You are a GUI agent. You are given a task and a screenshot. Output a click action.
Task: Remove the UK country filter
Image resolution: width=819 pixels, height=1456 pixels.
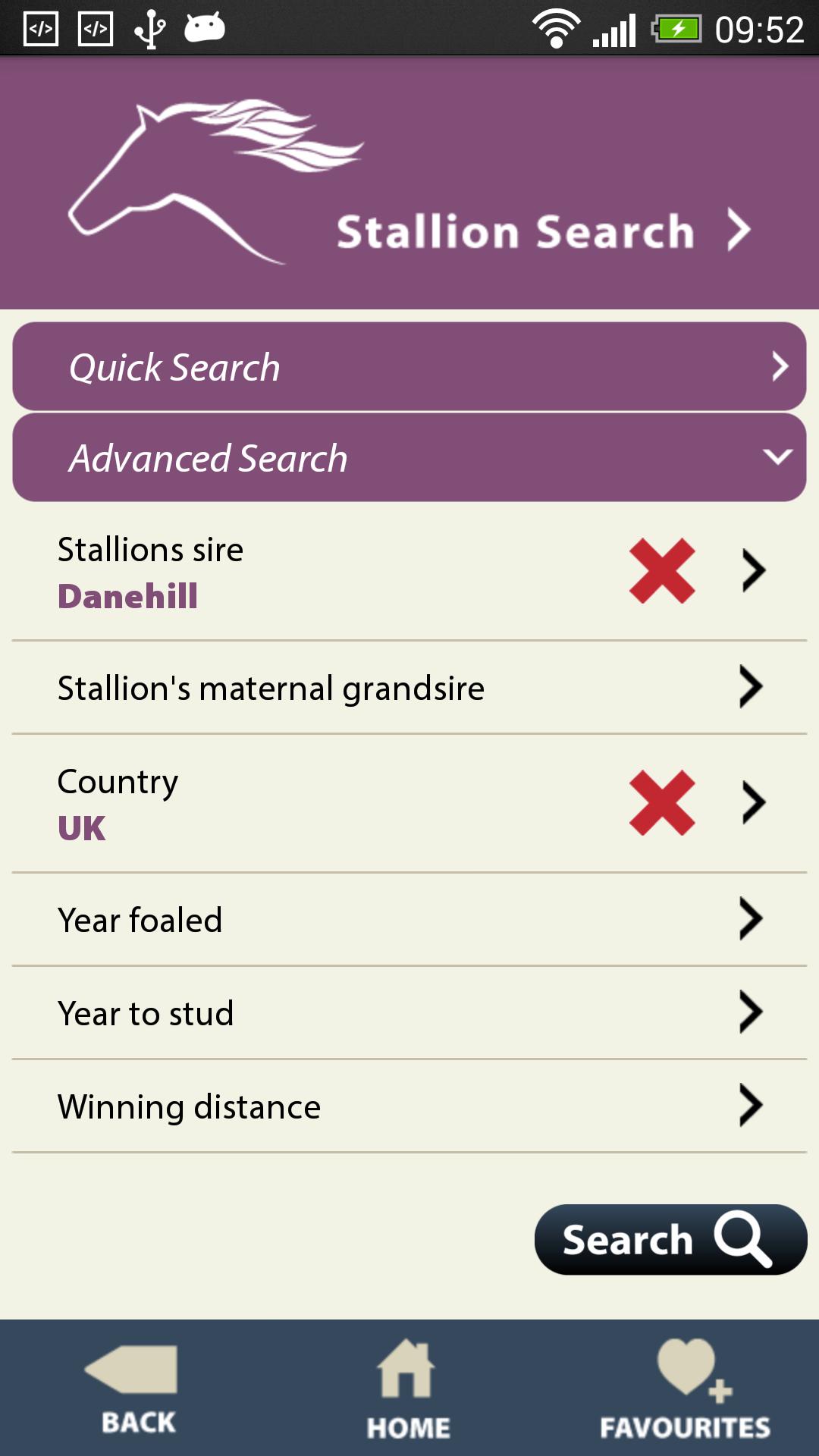660,804
